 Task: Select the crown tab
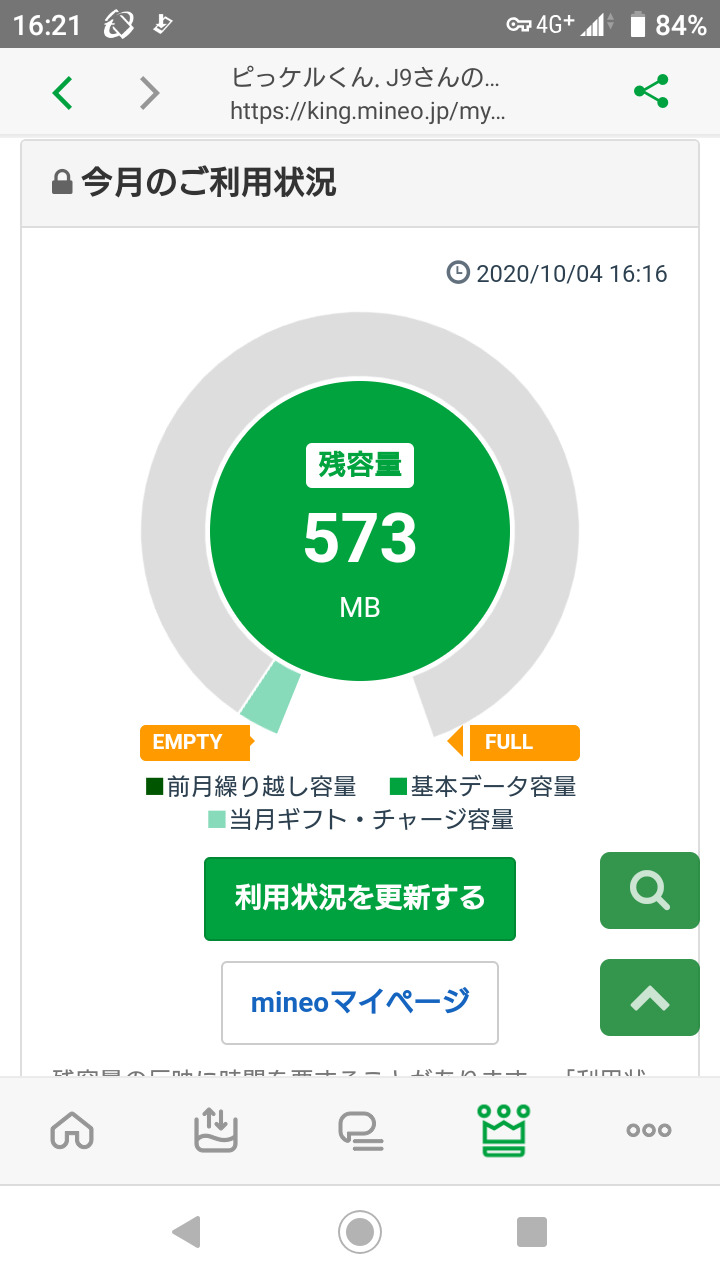click(504, 1131)
